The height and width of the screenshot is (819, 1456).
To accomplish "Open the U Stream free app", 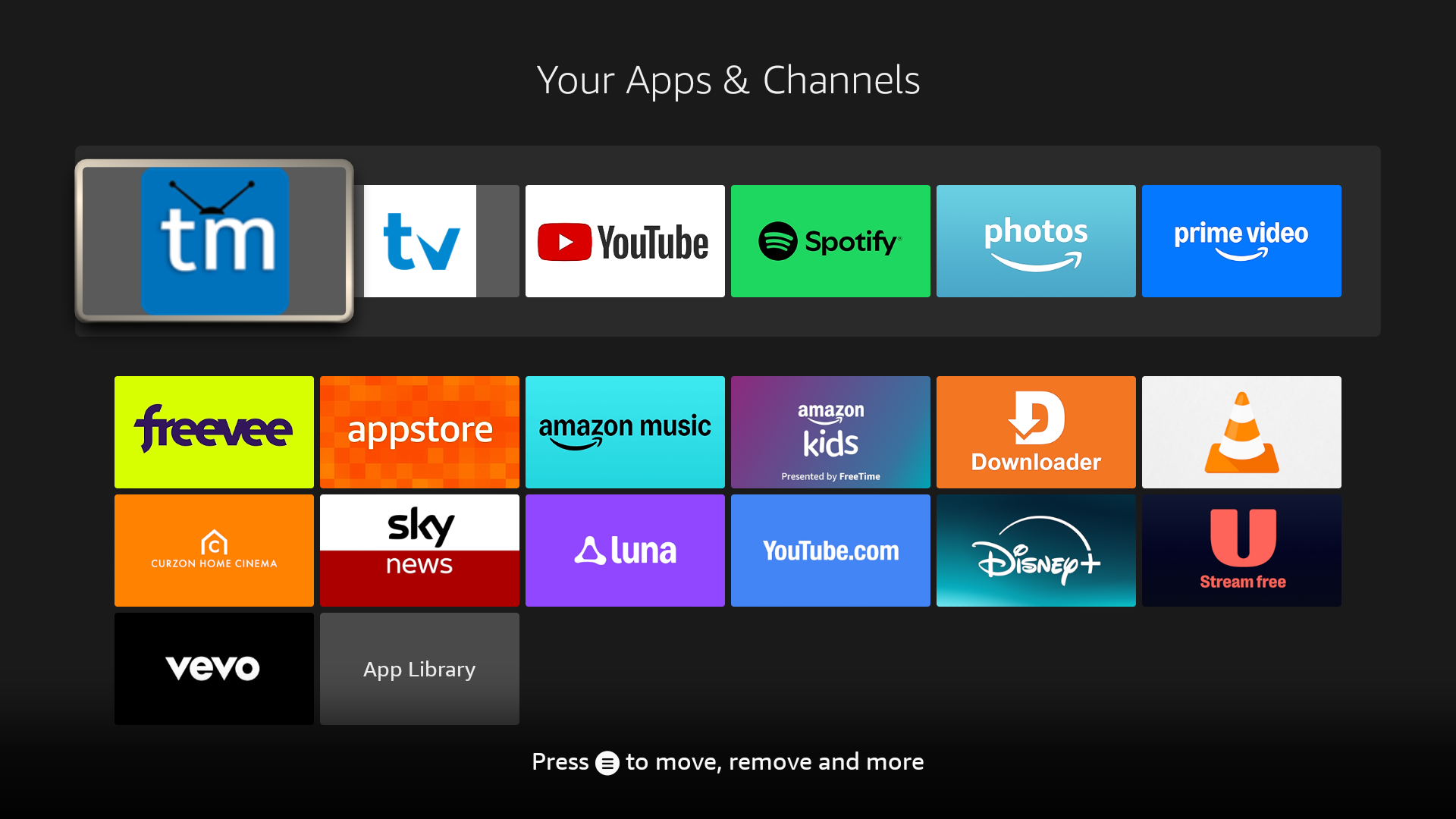I will pyautogui.click(x=1241, y=551).
